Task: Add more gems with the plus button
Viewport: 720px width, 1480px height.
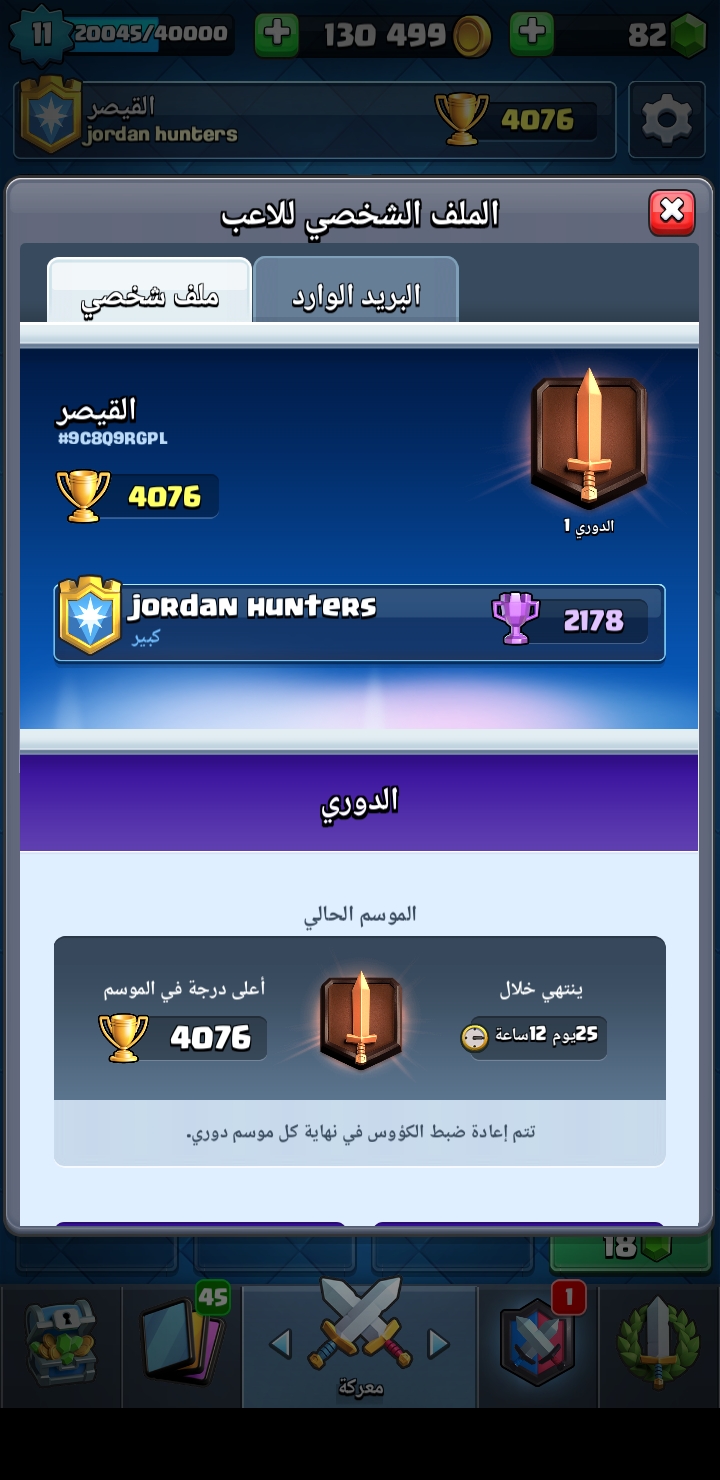Action: (x=532, y=35)
